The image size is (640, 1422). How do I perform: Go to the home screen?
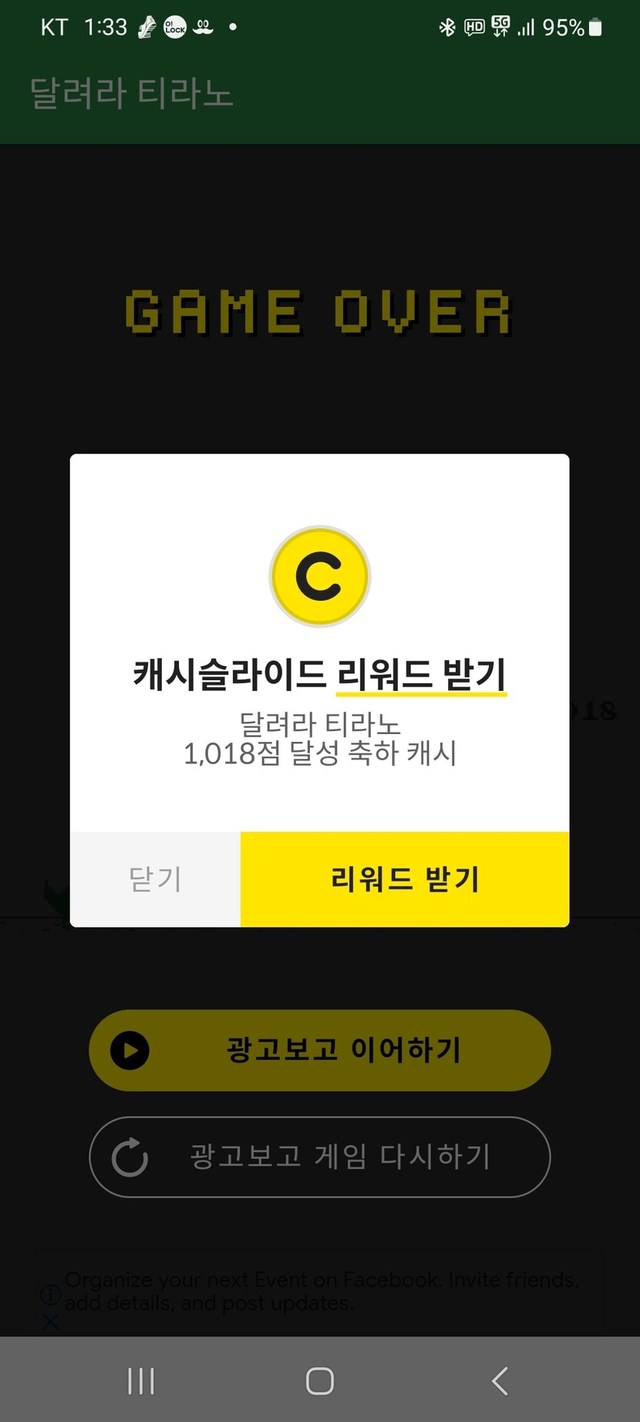pyautogui.click(x=320, y=1381)
